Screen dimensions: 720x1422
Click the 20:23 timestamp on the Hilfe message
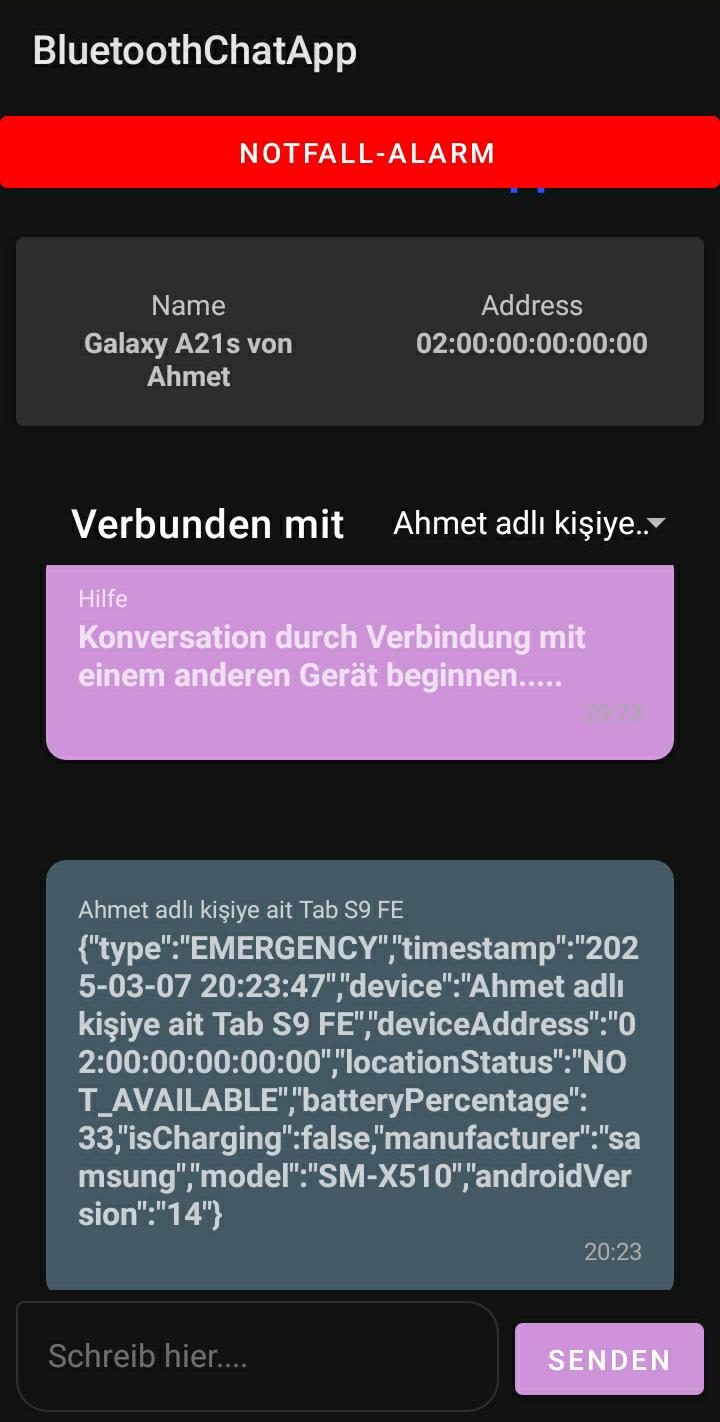[x=613, y=712]
